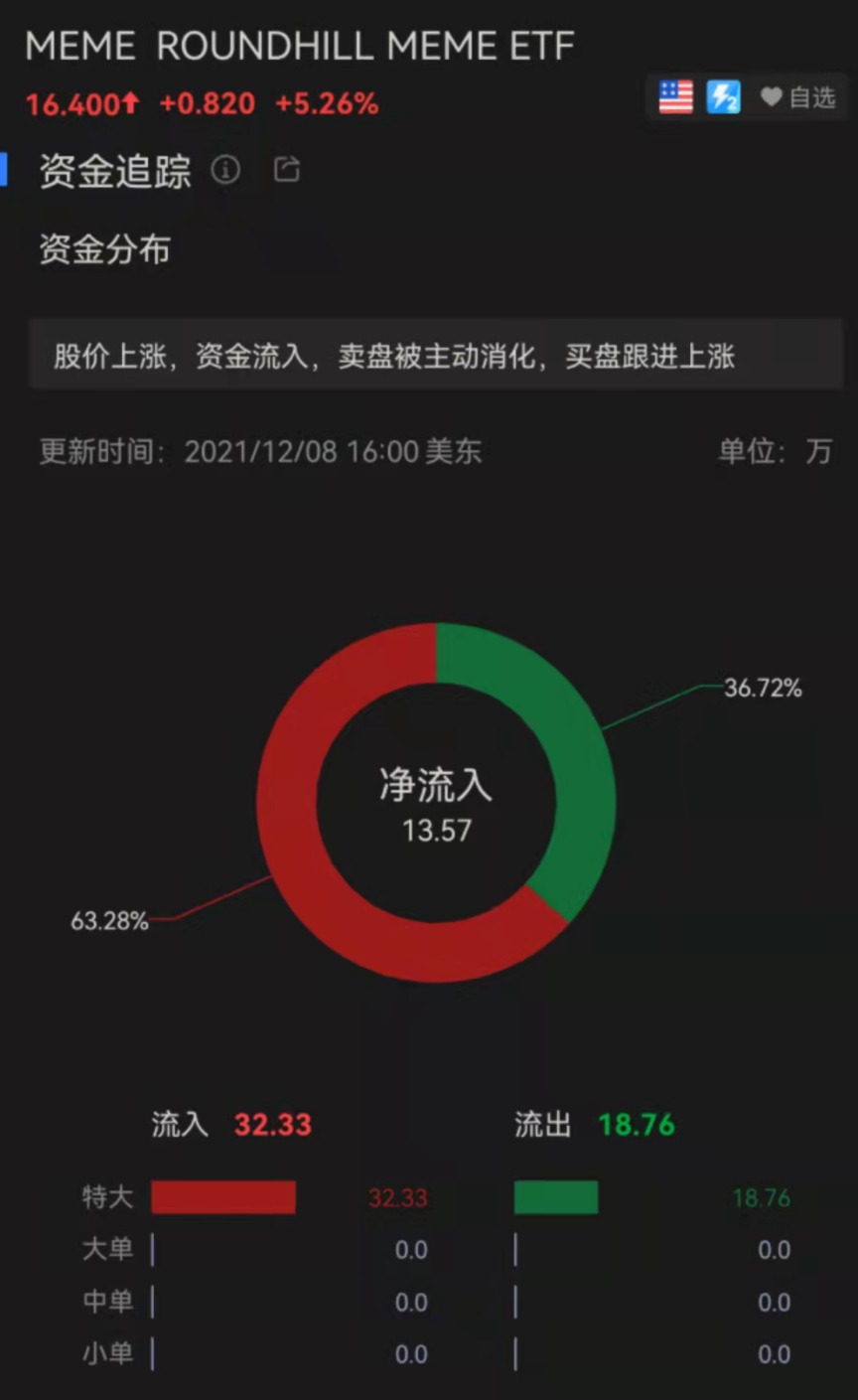Screen dimensions: 858x1400
Task: Add MEME ETF to 自选 watchlist
Action: point(797,97)
